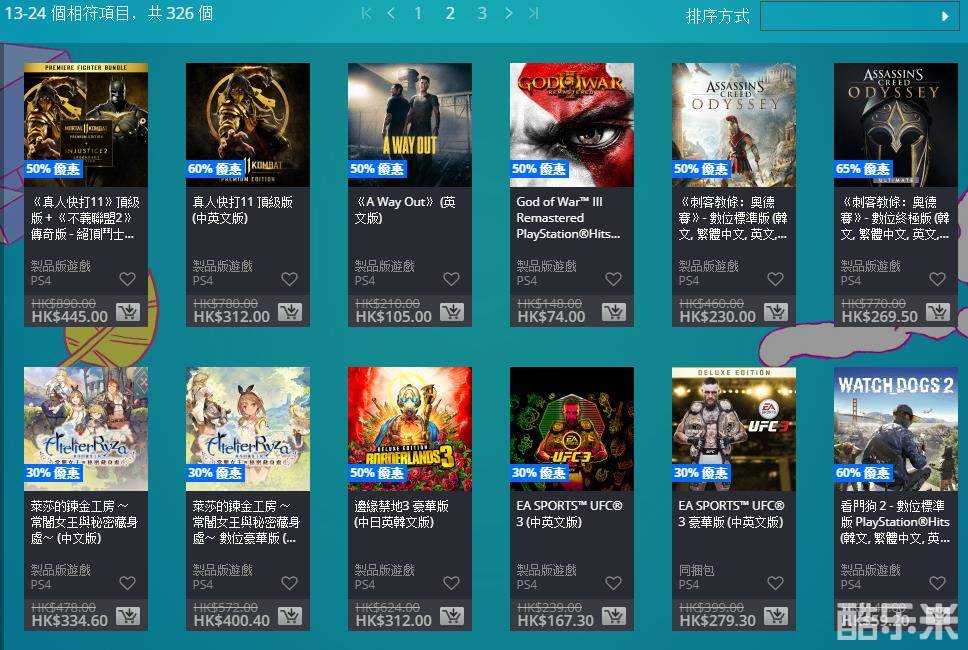Add 真人快打11 頂級版 (中英文版) to cart

[290, 312]
